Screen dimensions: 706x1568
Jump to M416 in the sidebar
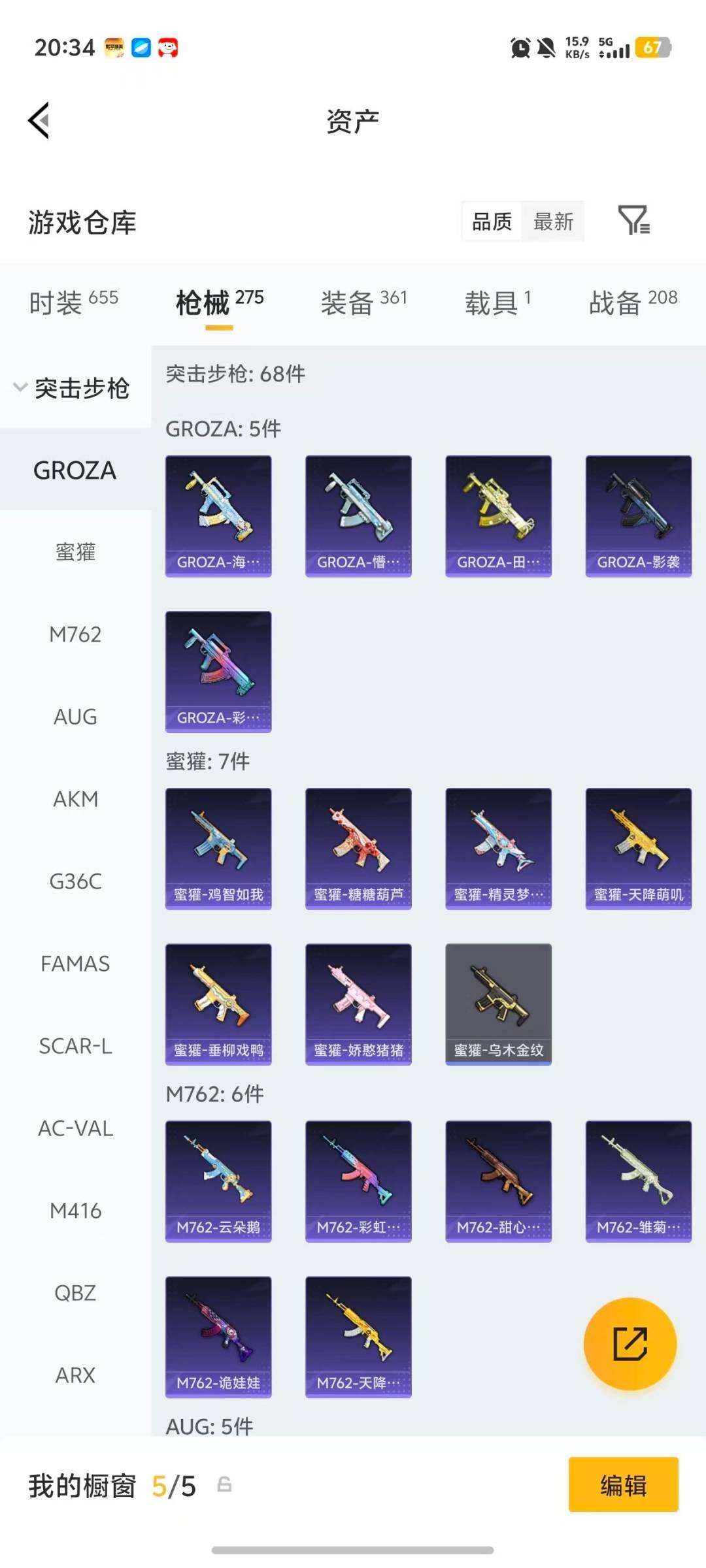point(75,1211)
